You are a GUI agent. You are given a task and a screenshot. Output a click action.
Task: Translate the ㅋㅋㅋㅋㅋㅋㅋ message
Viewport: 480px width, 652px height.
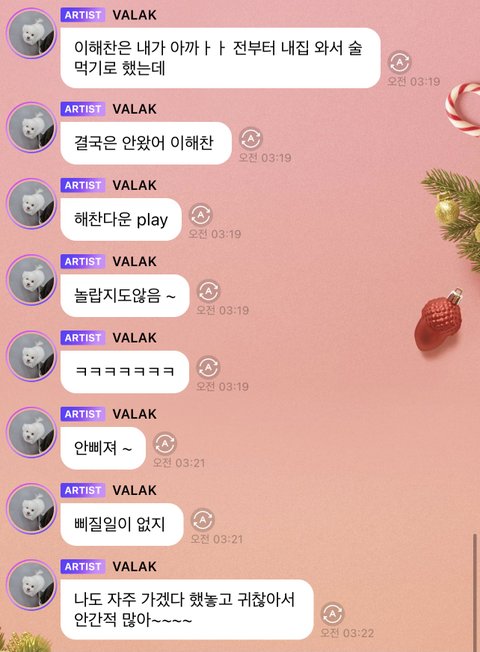[x=208, y=368]
